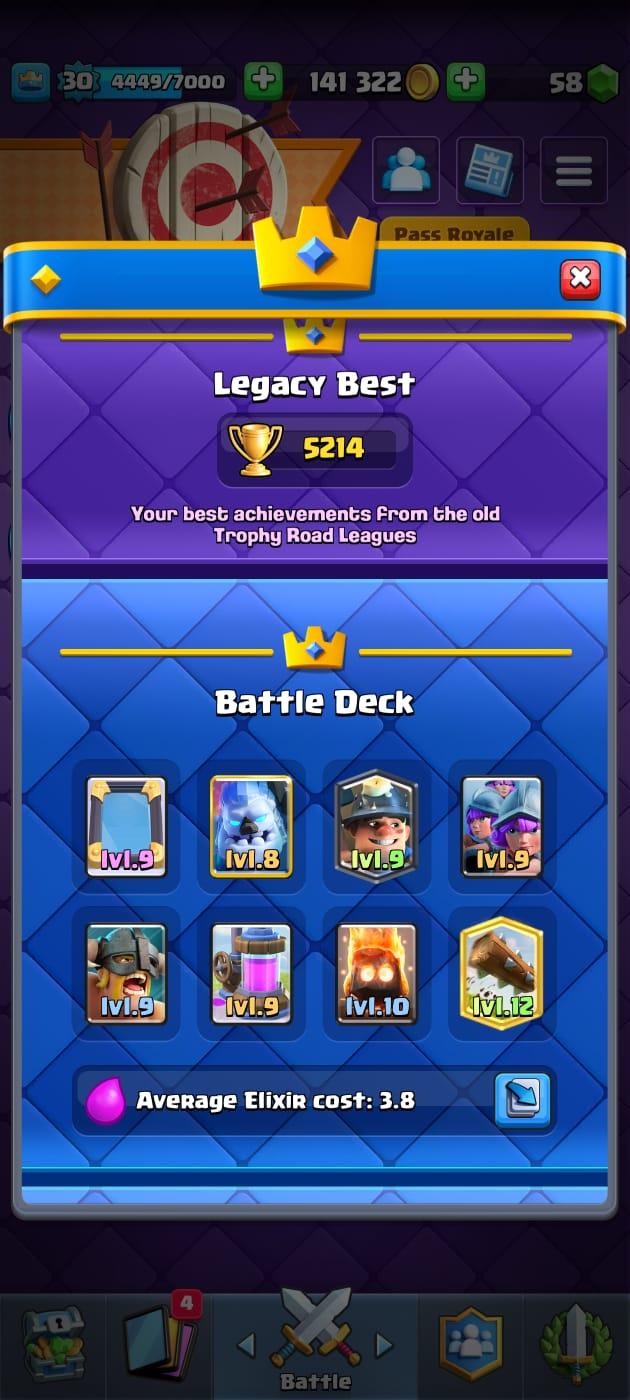View the fiery level 10 card
Viewport: 630px width, 1400px height.
tap(376, 973)
